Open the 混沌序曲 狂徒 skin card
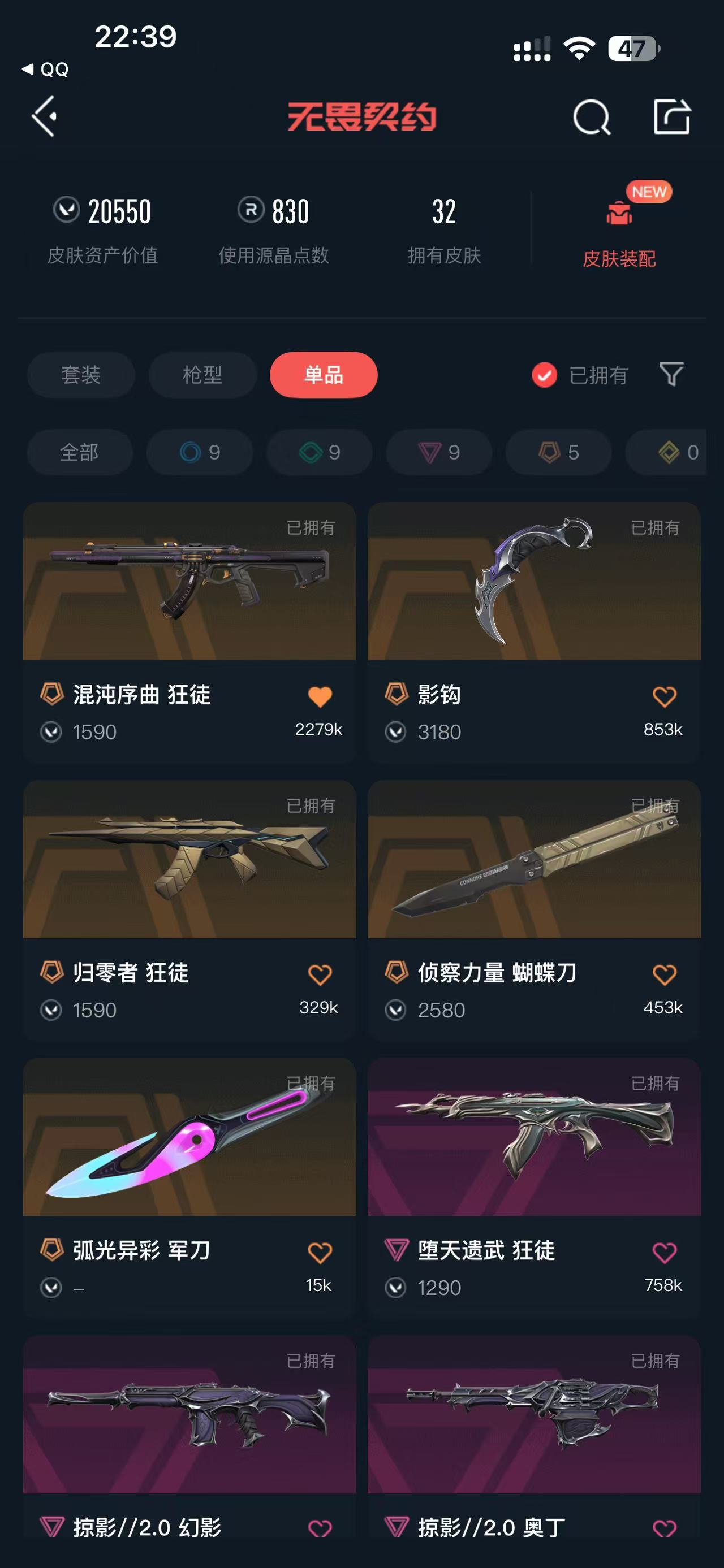This screenshot has width=724, height=1568. [x=189, y=633]
